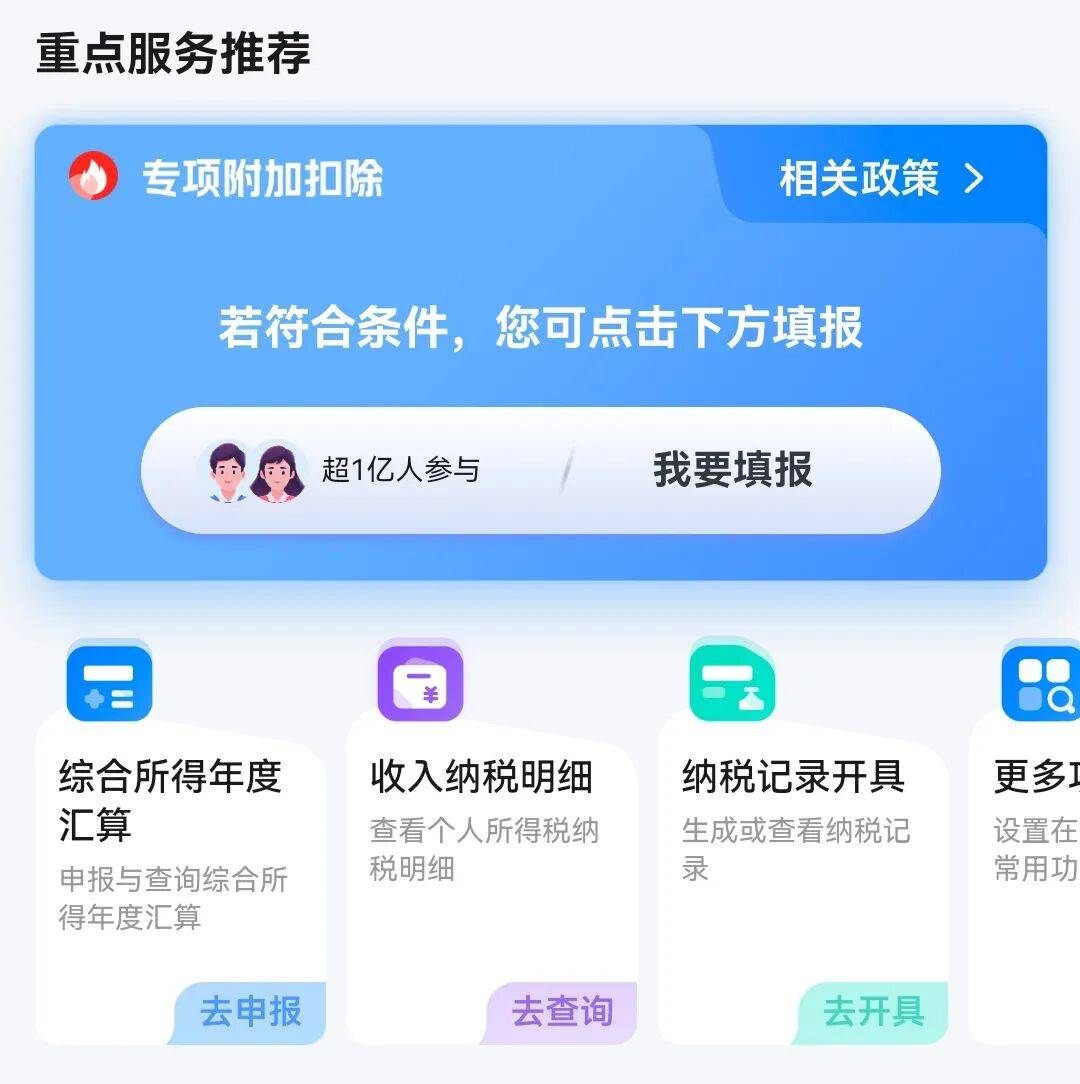This screenshot has width=1080, height=1084.
Task: Tap 去查询 under 收入纳税明细
Action: tap(560, 1012)
